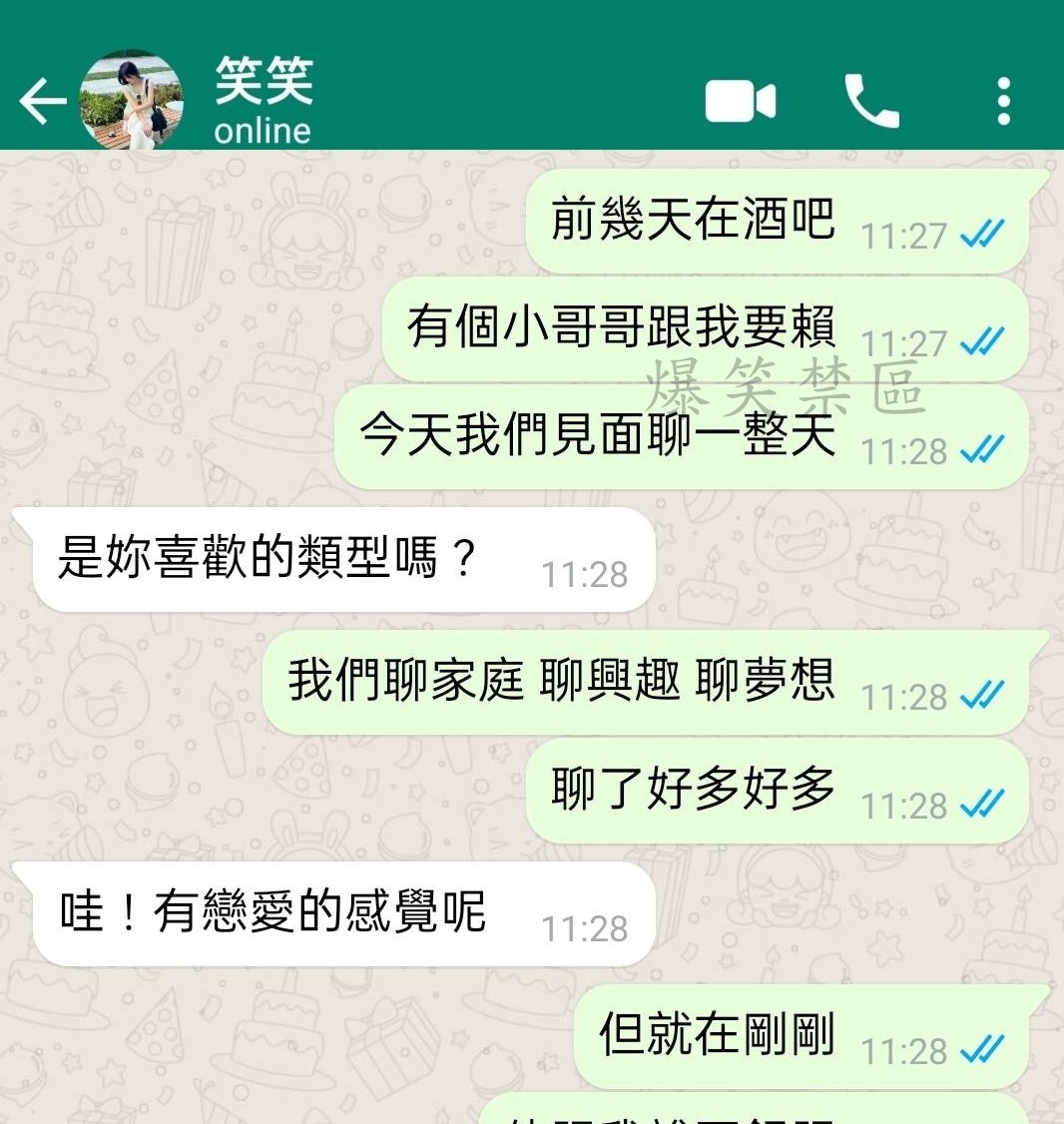This screenshot has width=1064, height=1124.
Task: Start a video call with 笑笑
Action: (740, 101)
